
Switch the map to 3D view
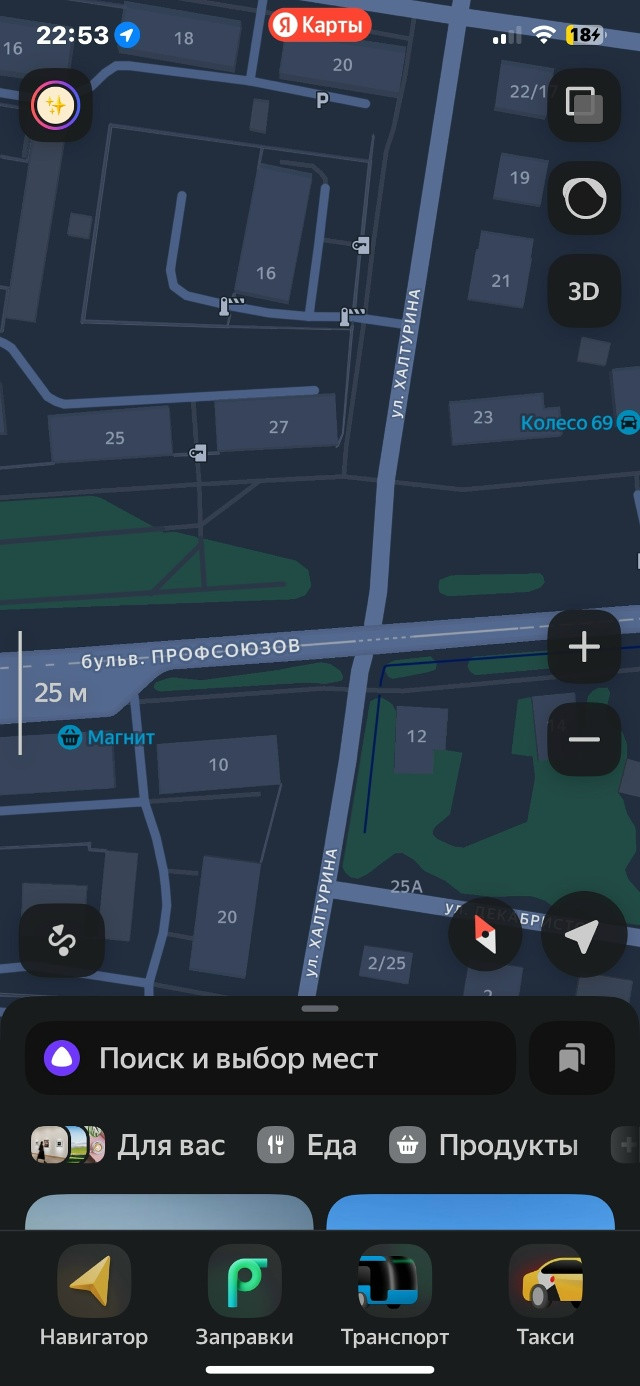(x=584, y=291)
